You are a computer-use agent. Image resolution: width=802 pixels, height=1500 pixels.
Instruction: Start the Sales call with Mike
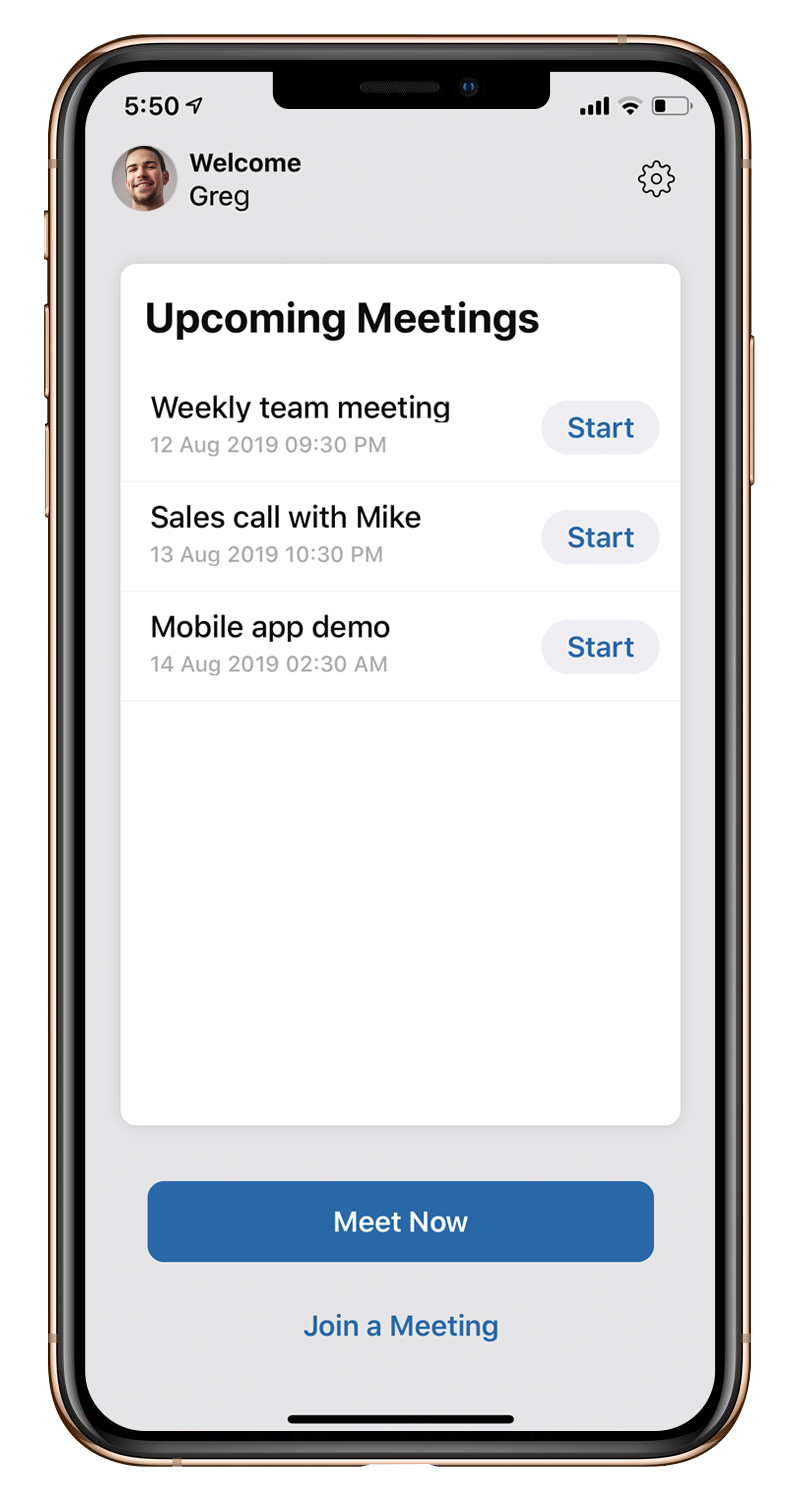pos(600,537)
